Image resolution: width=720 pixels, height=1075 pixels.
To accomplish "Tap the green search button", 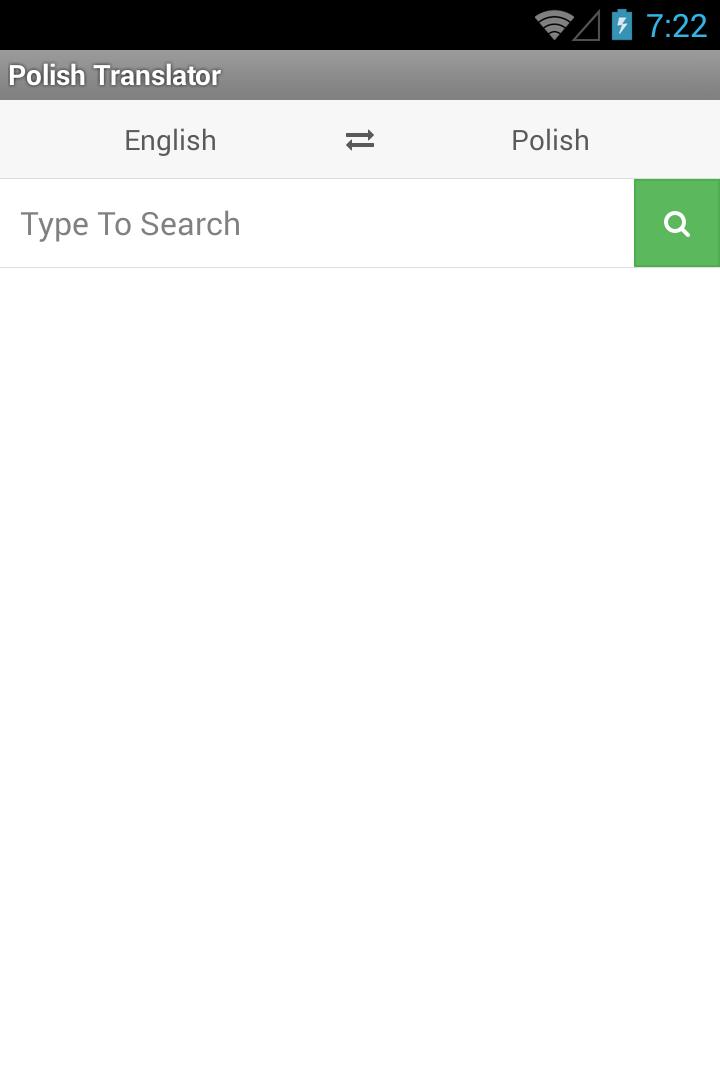I will tap(677, 223).
